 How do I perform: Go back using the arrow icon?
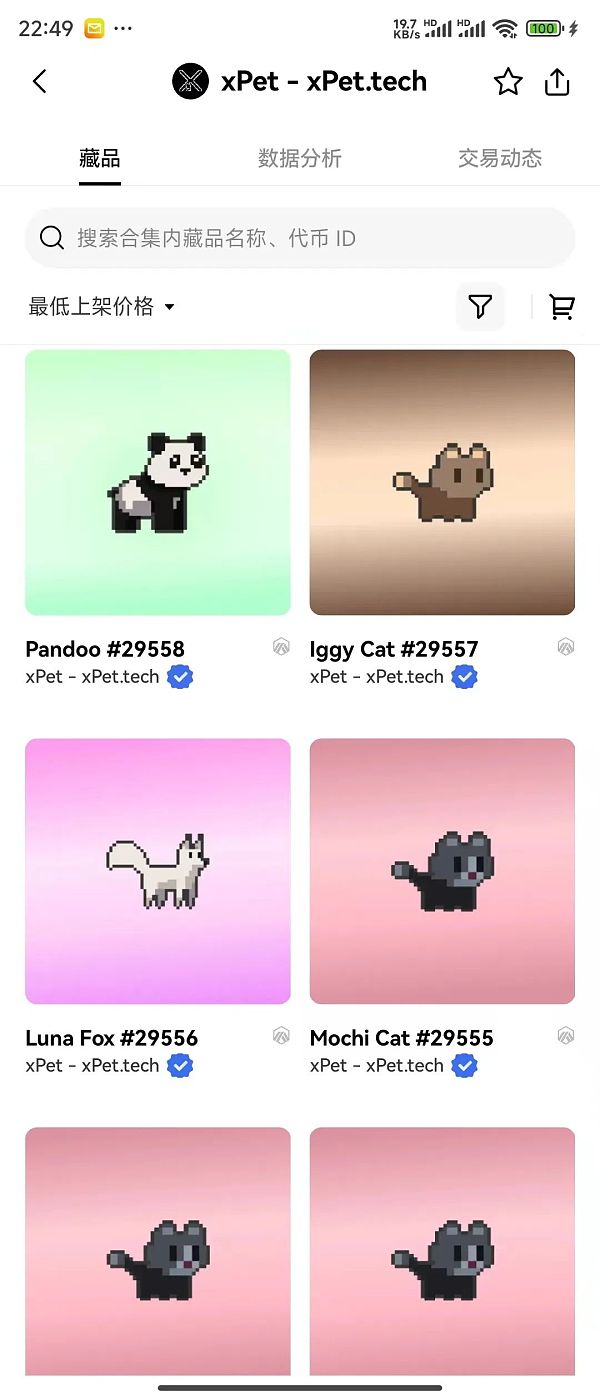coord(40,82)
